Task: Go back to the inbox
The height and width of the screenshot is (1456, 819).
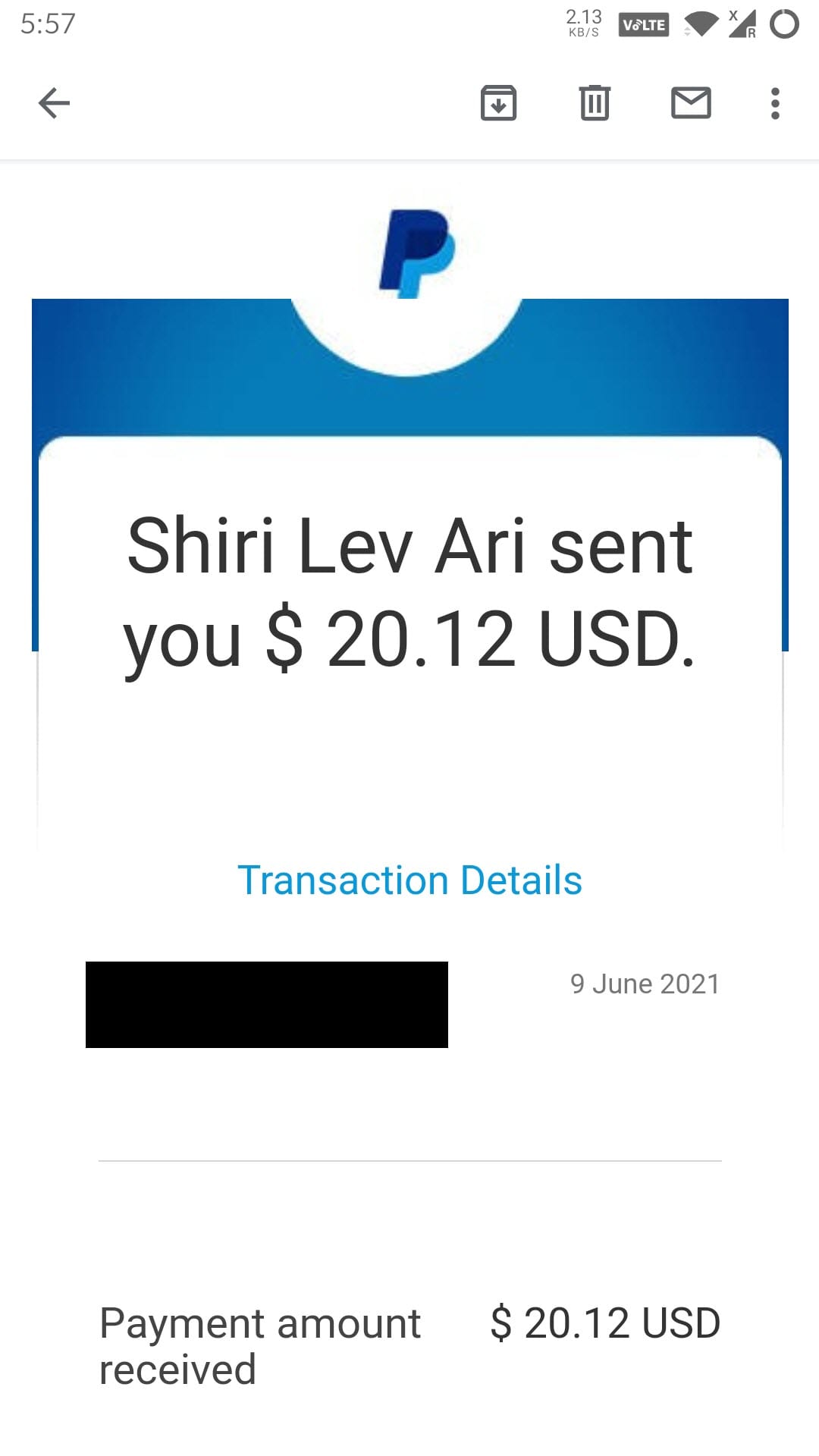Action: tap(54, 103)
